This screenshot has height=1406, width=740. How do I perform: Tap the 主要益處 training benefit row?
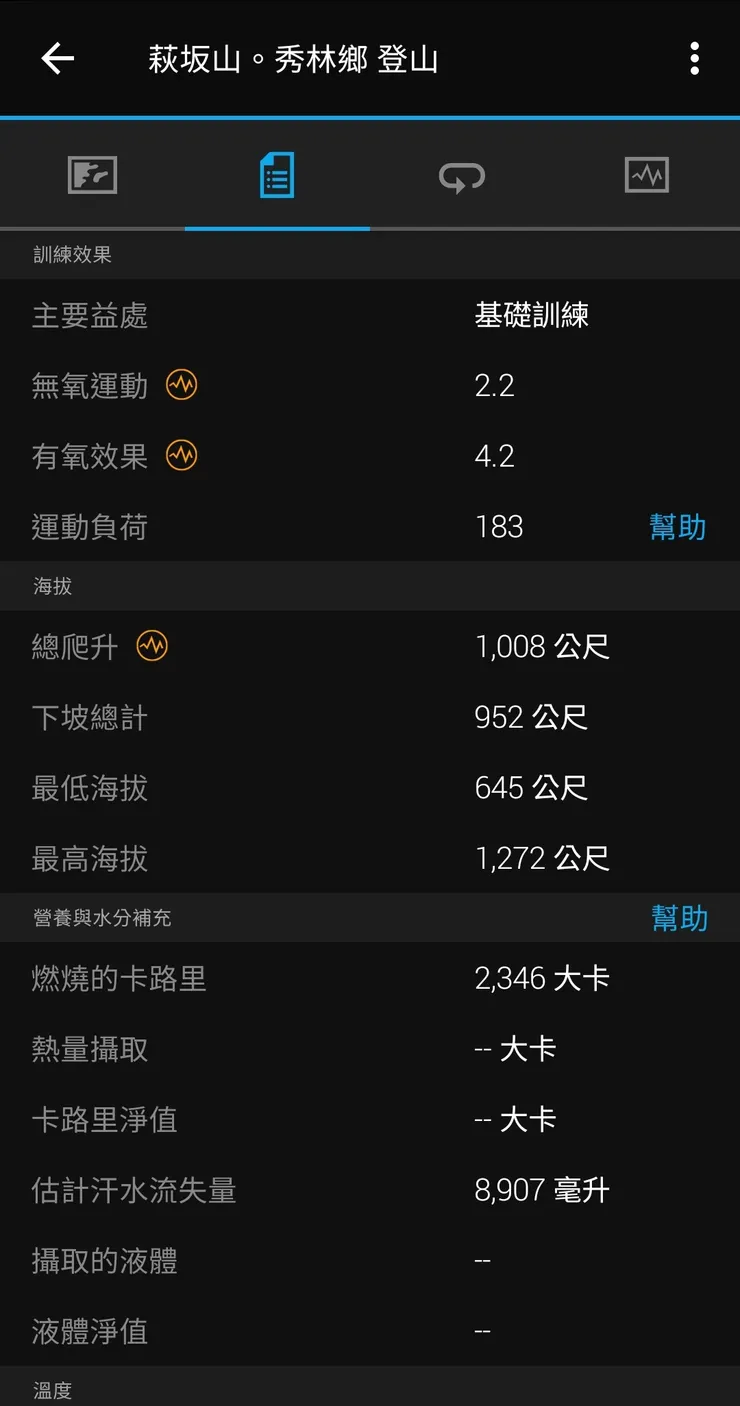[370, 315]
